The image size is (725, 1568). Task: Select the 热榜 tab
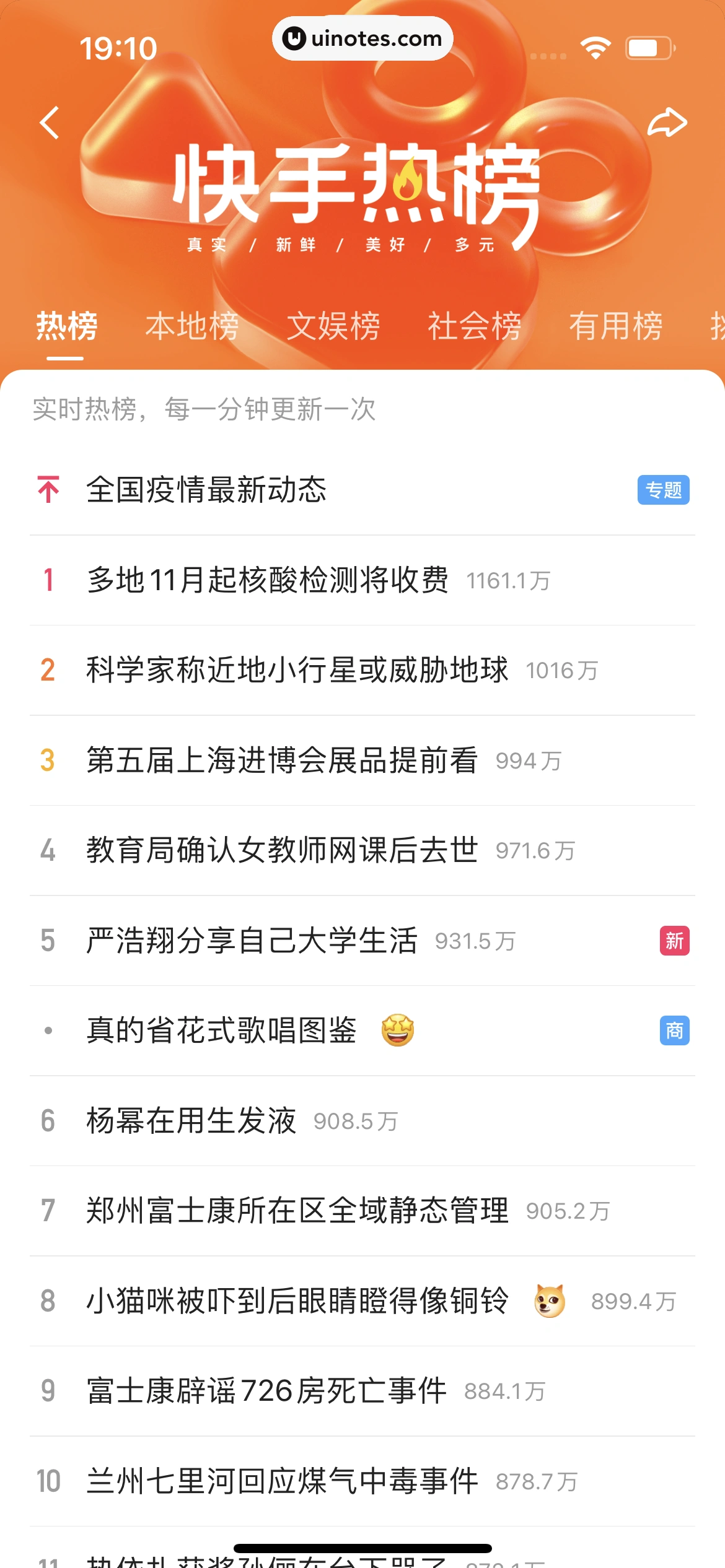pyautogui.click(x=66, y=326)
